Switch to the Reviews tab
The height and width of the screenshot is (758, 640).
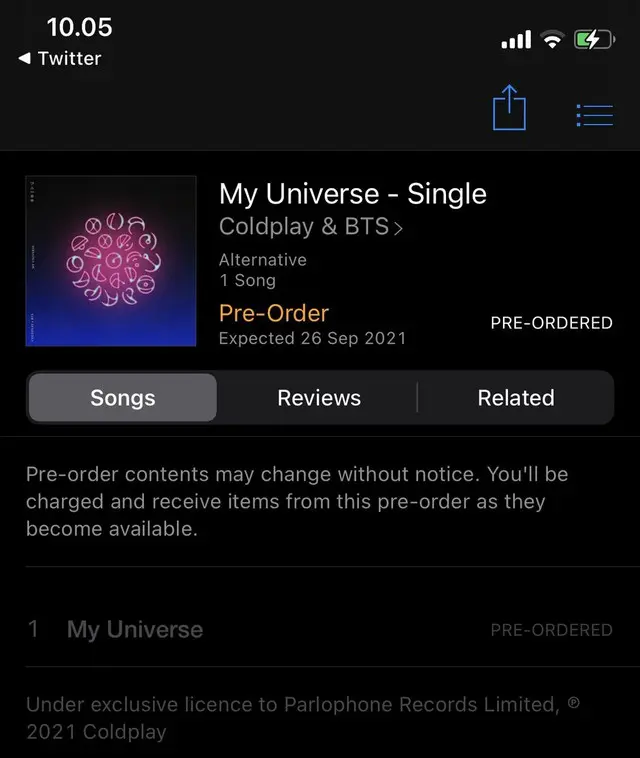317,398
